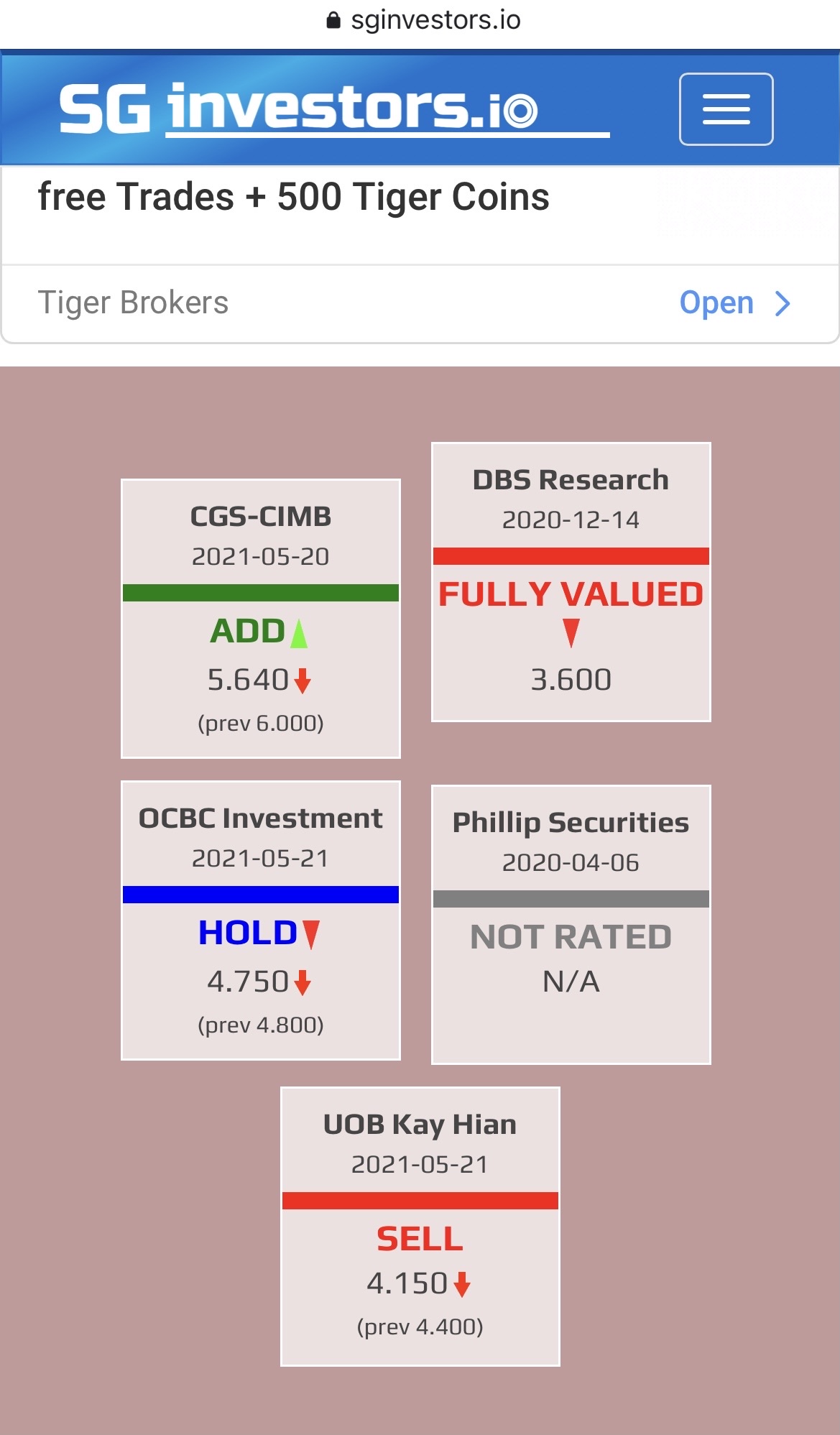Open the UOB Kay Hian SELL card

(420, 1227)
